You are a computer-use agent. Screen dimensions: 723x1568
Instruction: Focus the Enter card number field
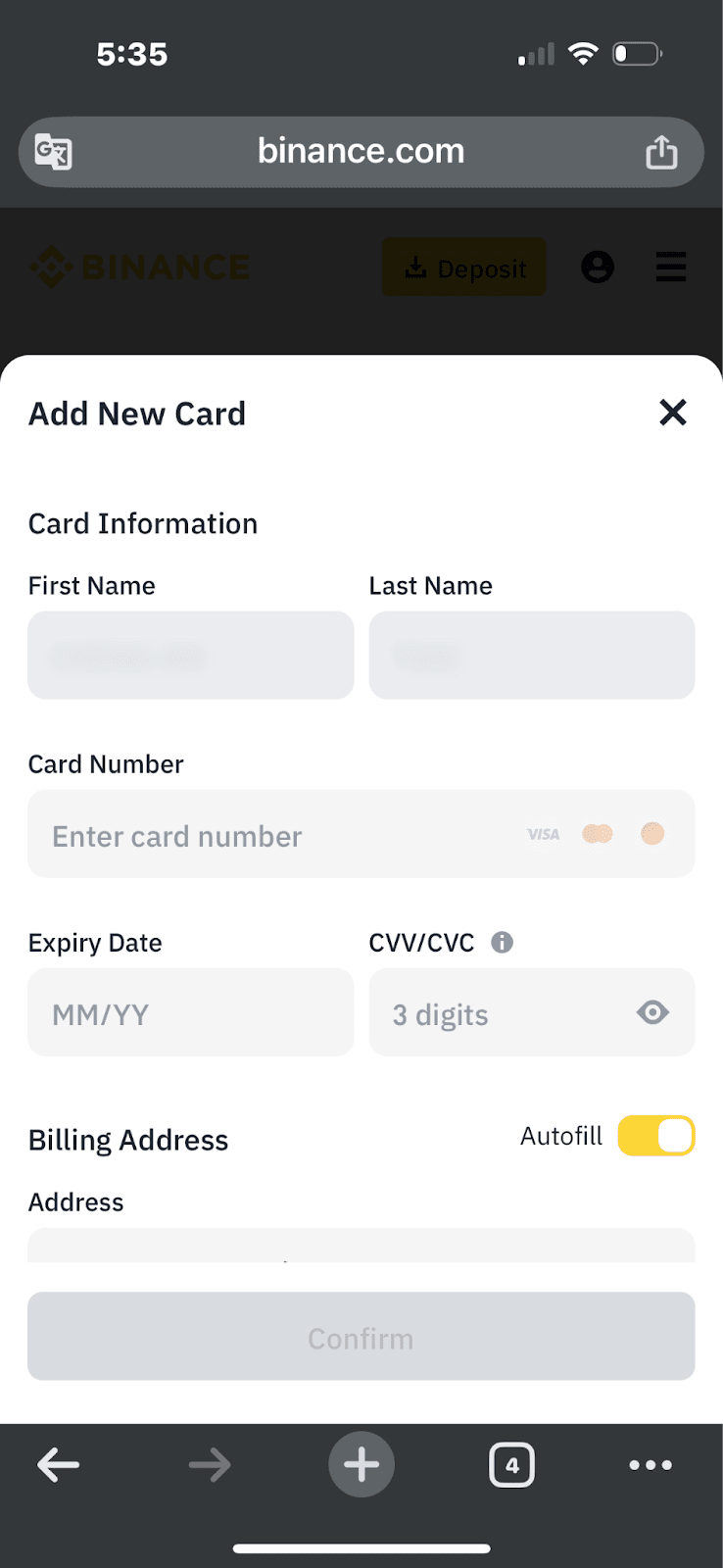point(274,835)
